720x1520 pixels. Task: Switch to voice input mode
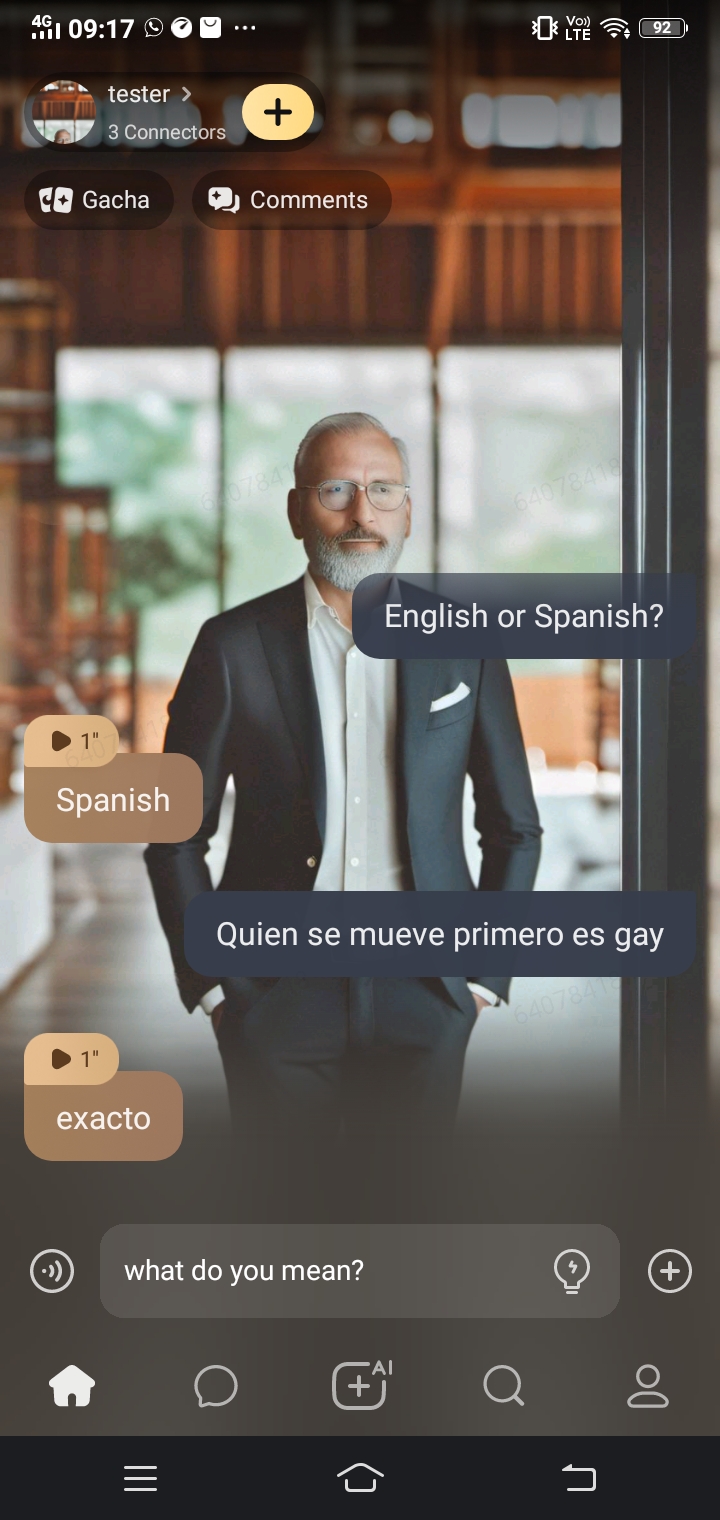click(x=52, y=1271)
